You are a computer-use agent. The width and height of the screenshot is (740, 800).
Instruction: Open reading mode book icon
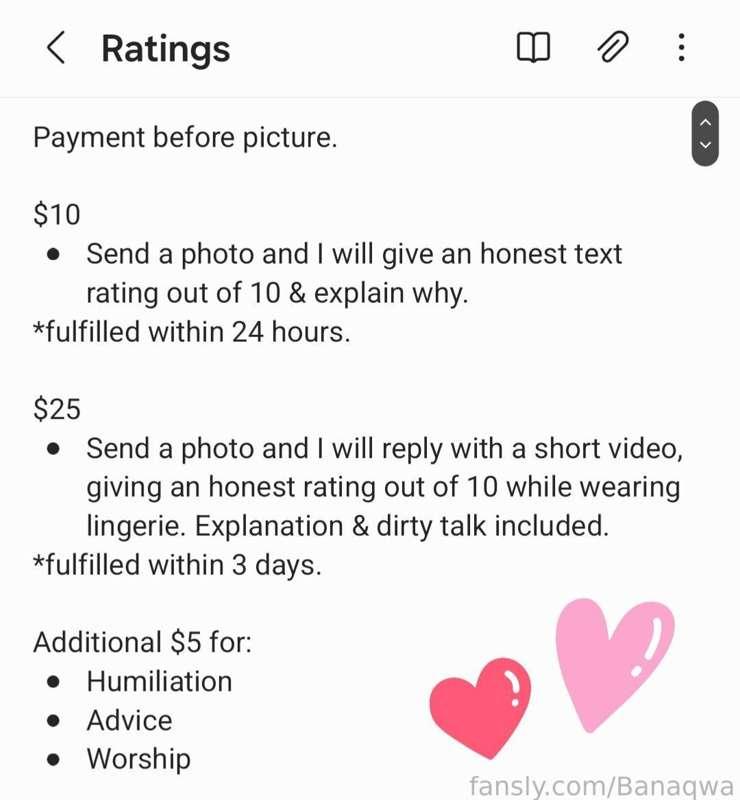[x=533, y=47]
